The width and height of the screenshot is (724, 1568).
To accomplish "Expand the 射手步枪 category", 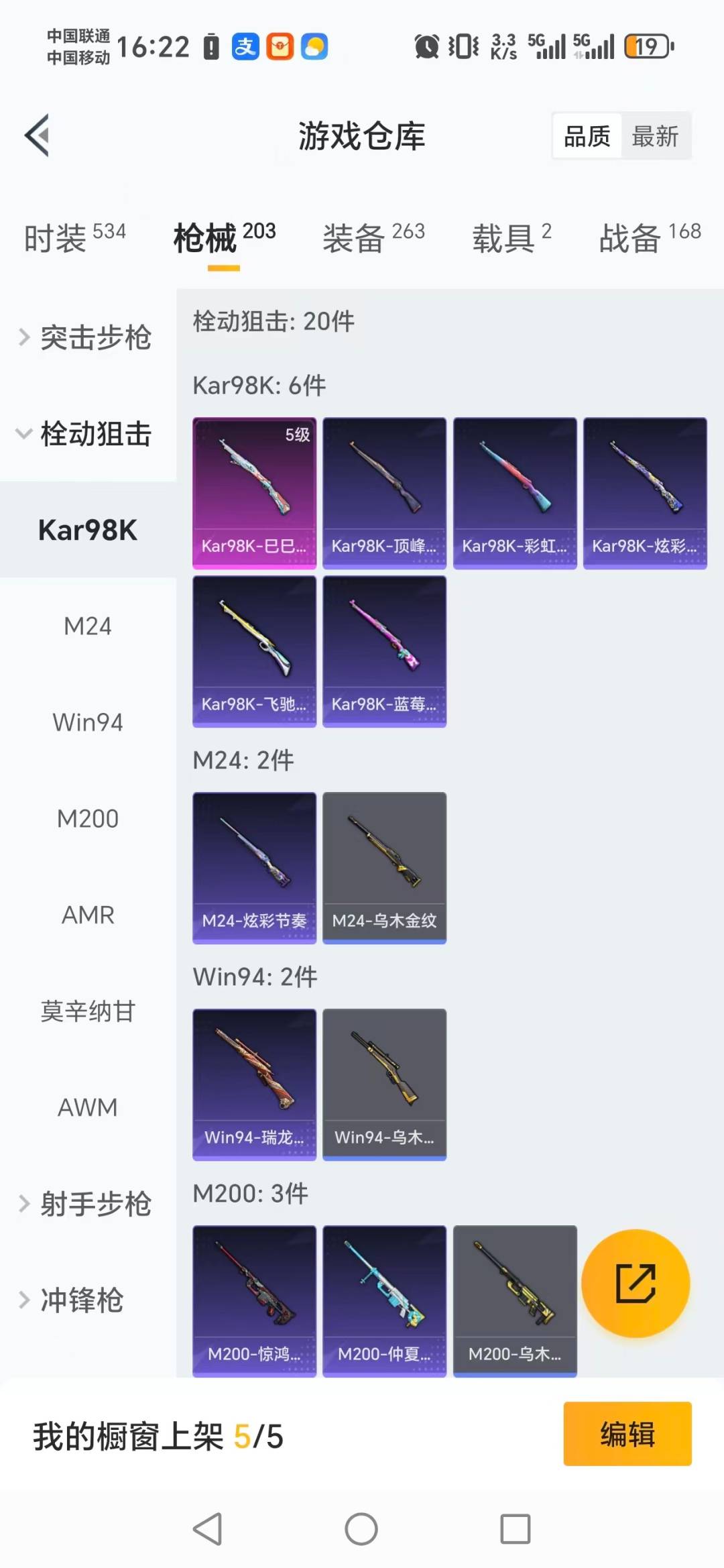I will click(94, 1204).
